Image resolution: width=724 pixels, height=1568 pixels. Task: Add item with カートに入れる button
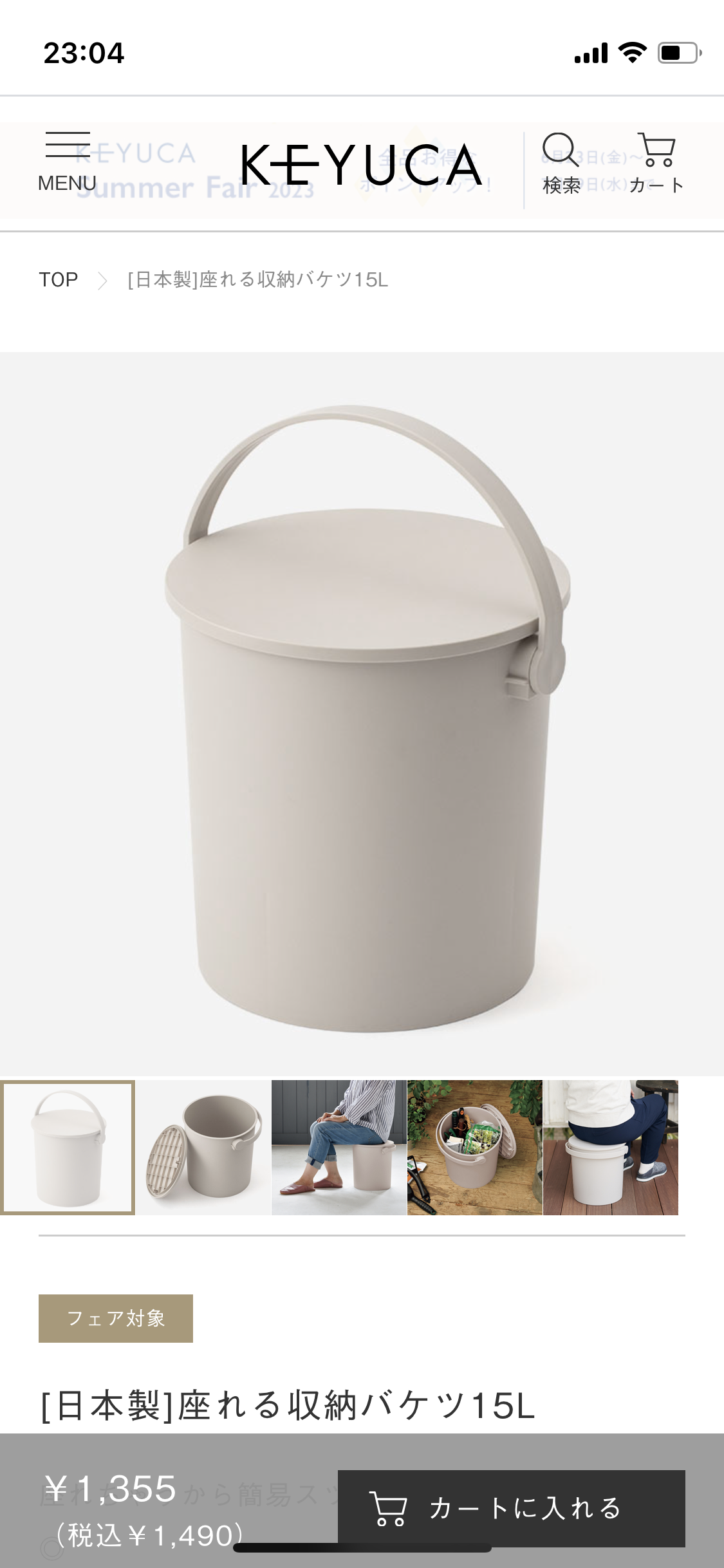coord(511,1508)
